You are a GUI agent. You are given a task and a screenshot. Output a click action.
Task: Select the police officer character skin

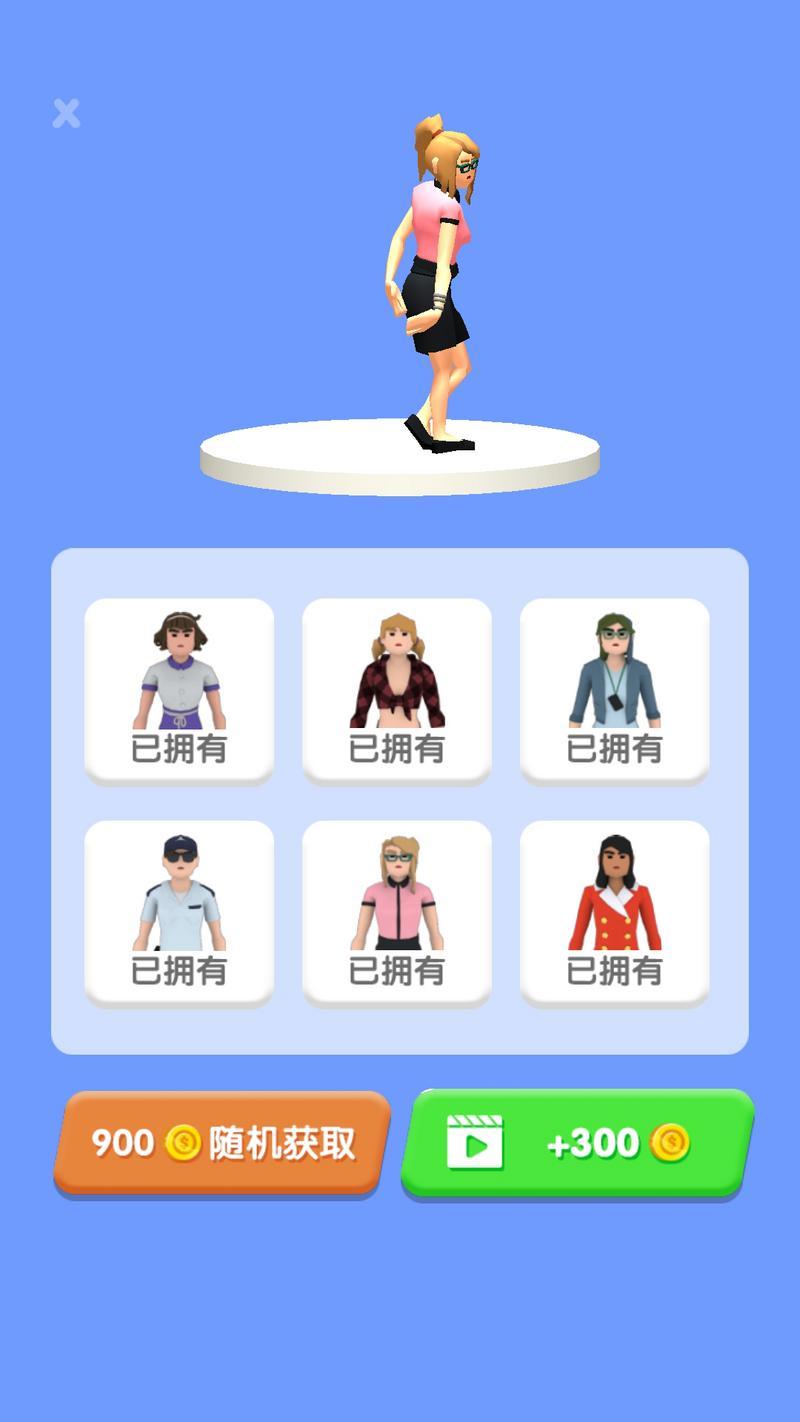click(x=179, y=911)
